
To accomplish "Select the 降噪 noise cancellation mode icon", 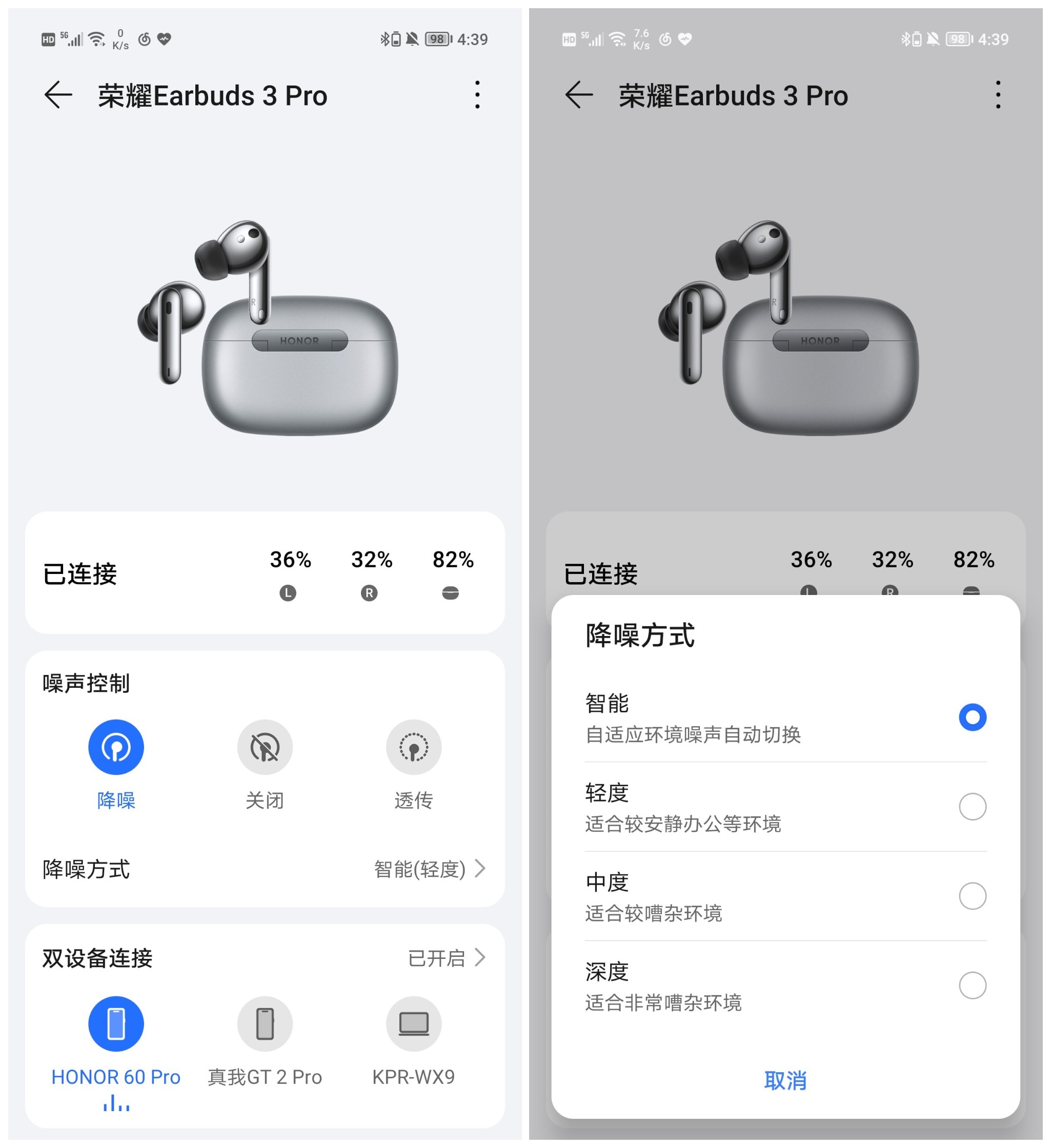I will tap(116, 747).
